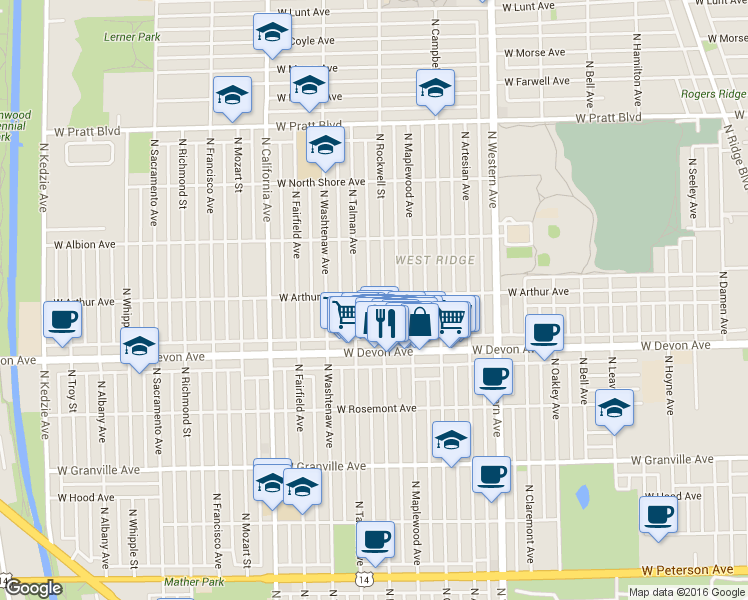Select the school marker on N Mozart St
Image resolution: width=748 pixels, height=600 pixels.
(x=232, y=96)
